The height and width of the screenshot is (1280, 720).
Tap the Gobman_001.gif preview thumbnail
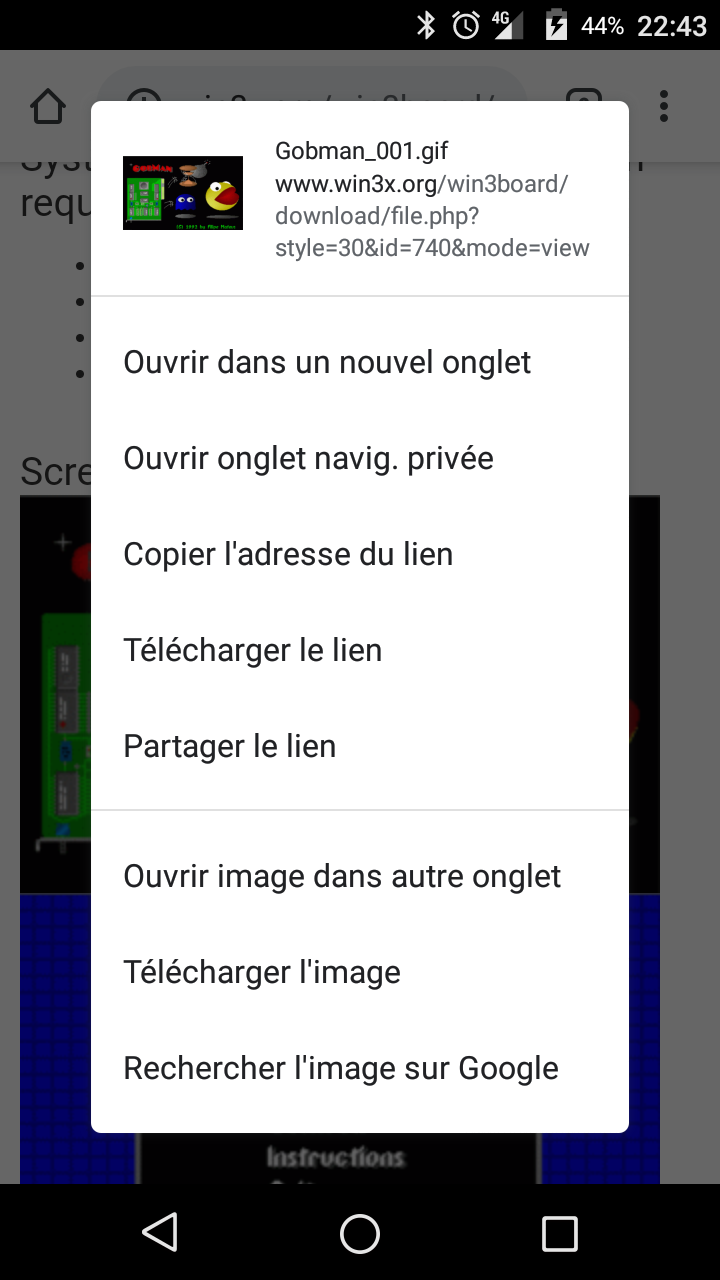[183, 191]
